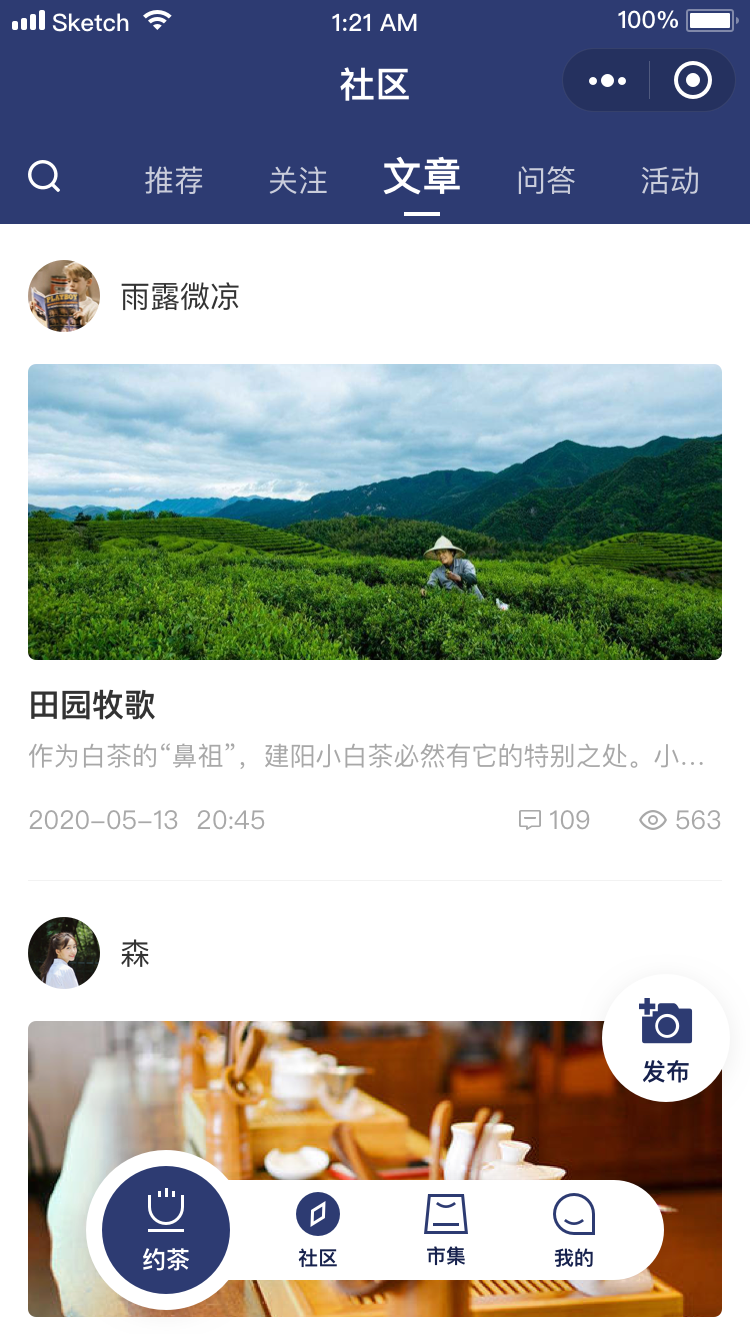Open the search icon
This screenshot has height=1334, width=750.
click(x=44, y=178)
